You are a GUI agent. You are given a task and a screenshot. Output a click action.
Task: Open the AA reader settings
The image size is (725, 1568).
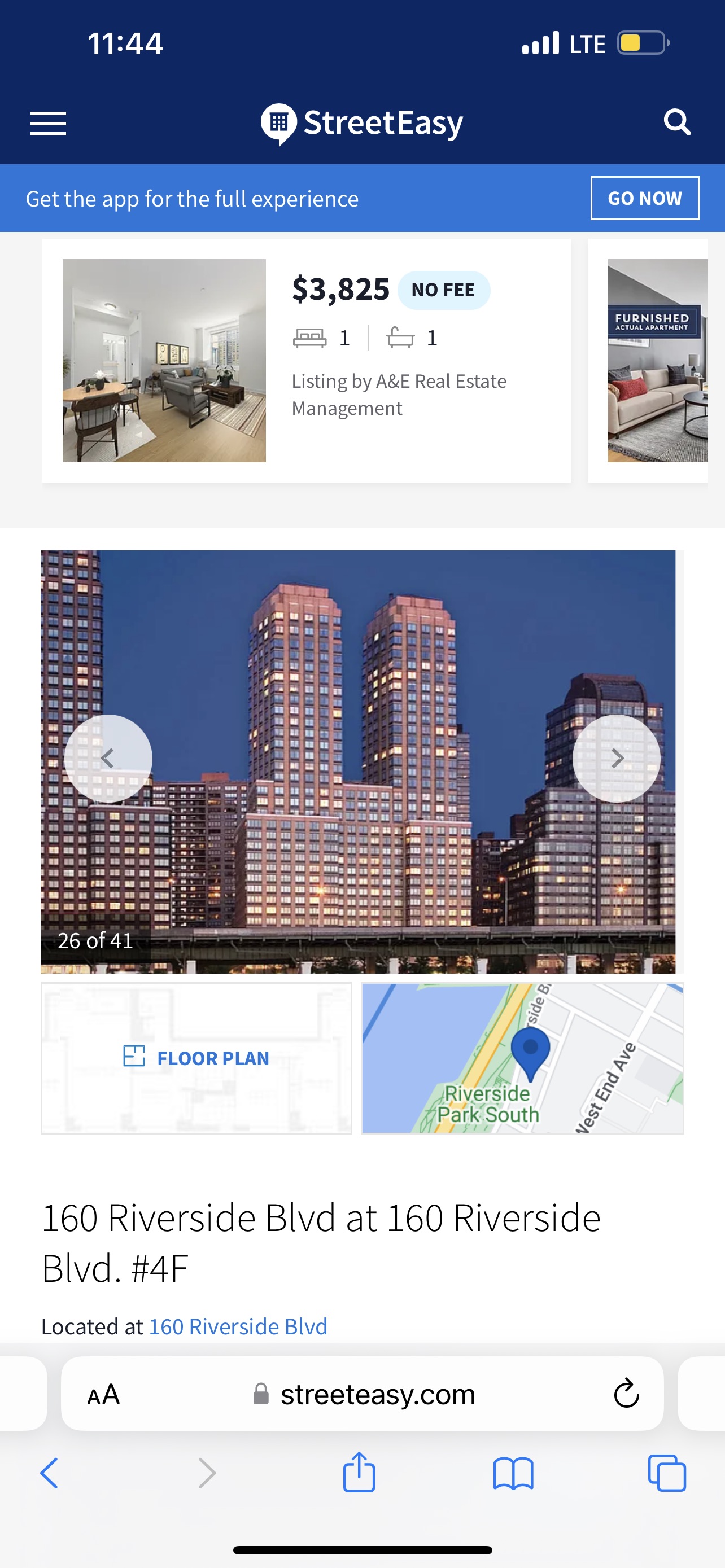103,1394
